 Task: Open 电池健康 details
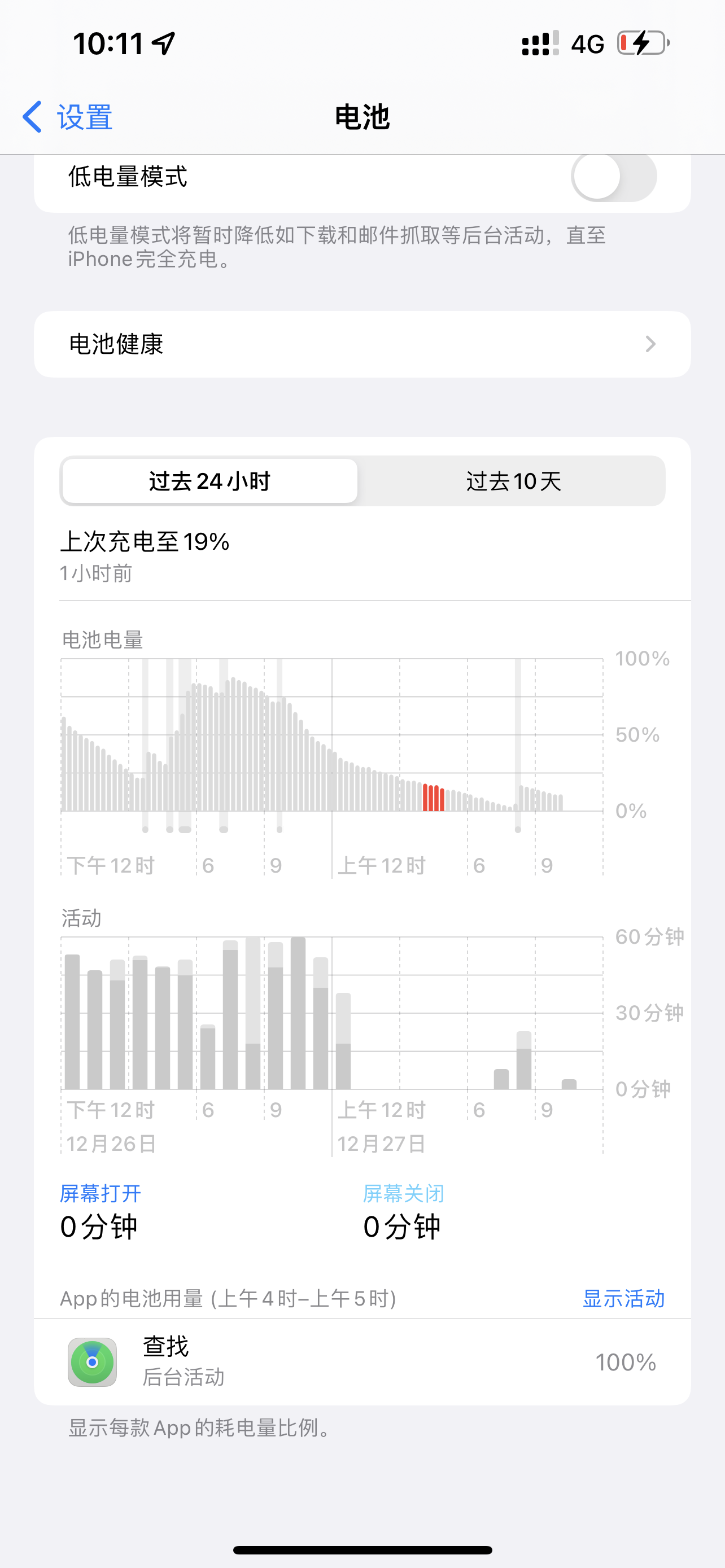pyautogui.click(x=362, y=344)
